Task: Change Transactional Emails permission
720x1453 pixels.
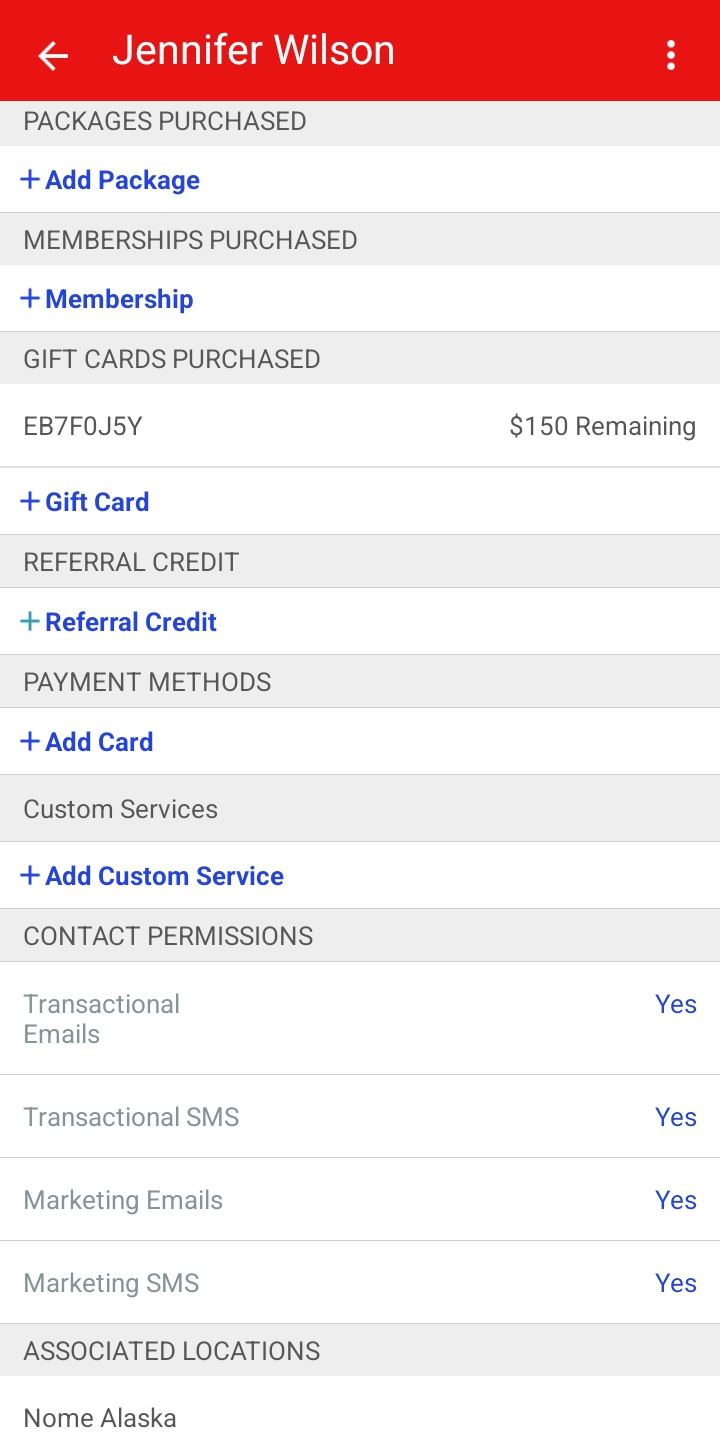Action: pyautogui.click(x=675, y=1005)
